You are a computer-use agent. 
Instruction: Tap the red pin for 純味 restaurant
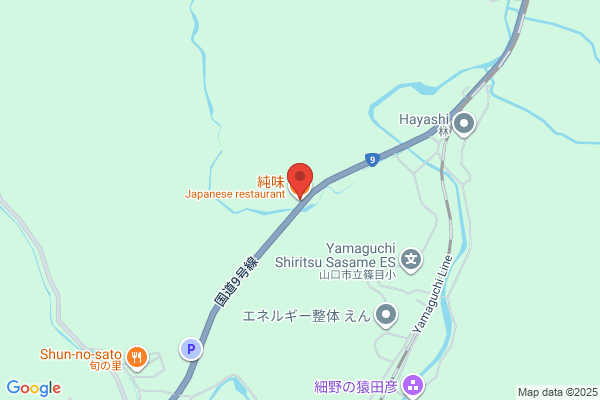pyautogui.click(x=300, y=180)
